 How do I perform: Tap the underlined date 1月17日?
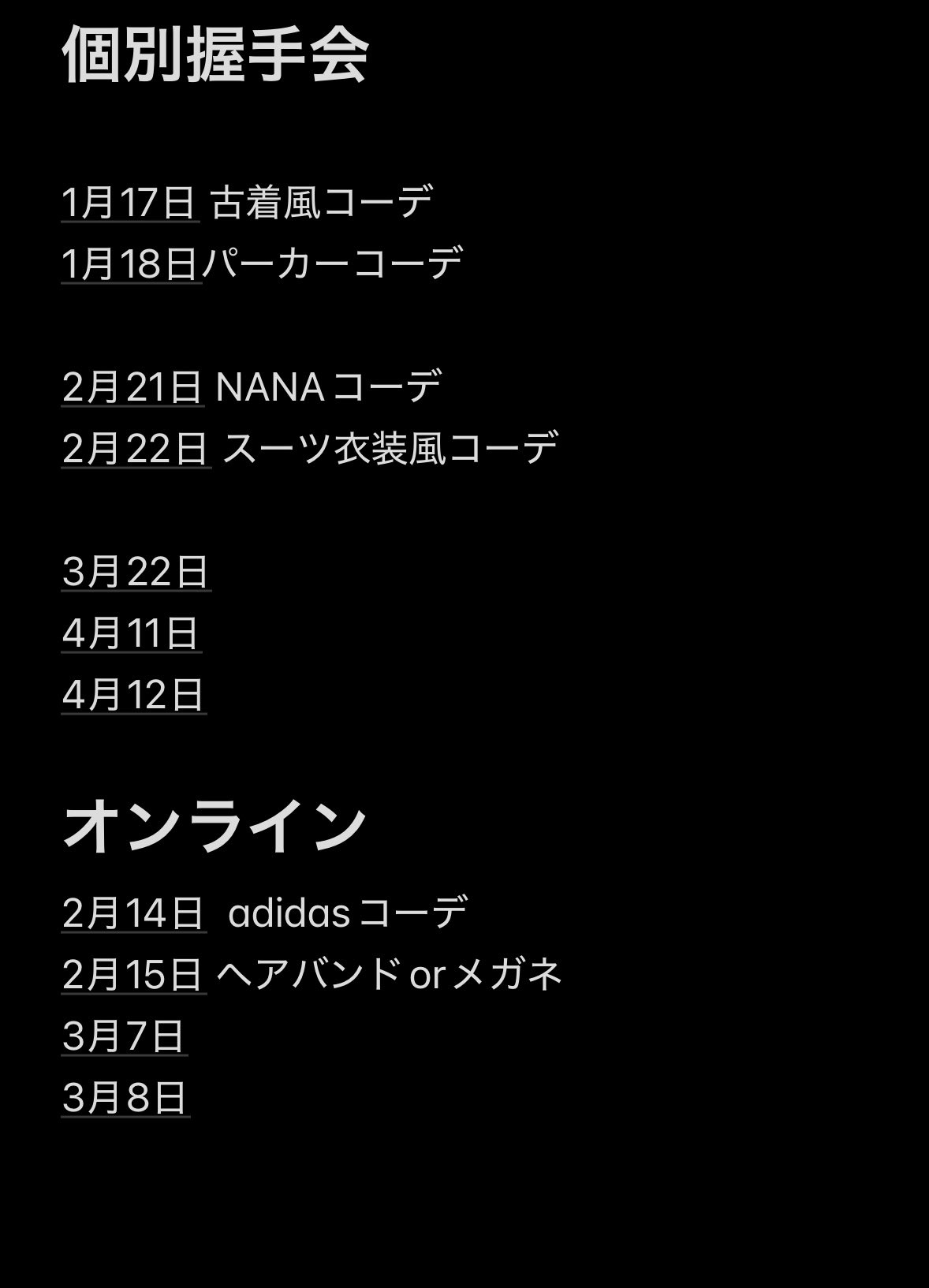click(129, 202)
